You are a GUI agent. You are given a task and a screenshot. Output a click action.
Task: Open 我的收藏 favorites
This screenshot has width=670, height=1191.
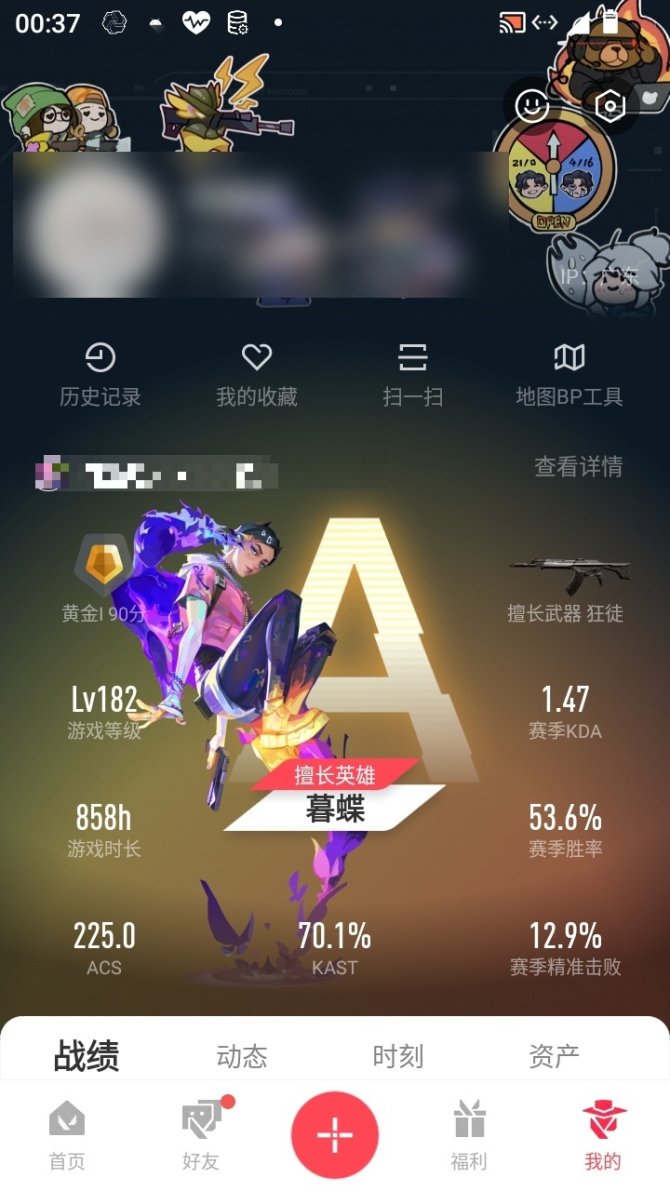(x=257, y=374)
